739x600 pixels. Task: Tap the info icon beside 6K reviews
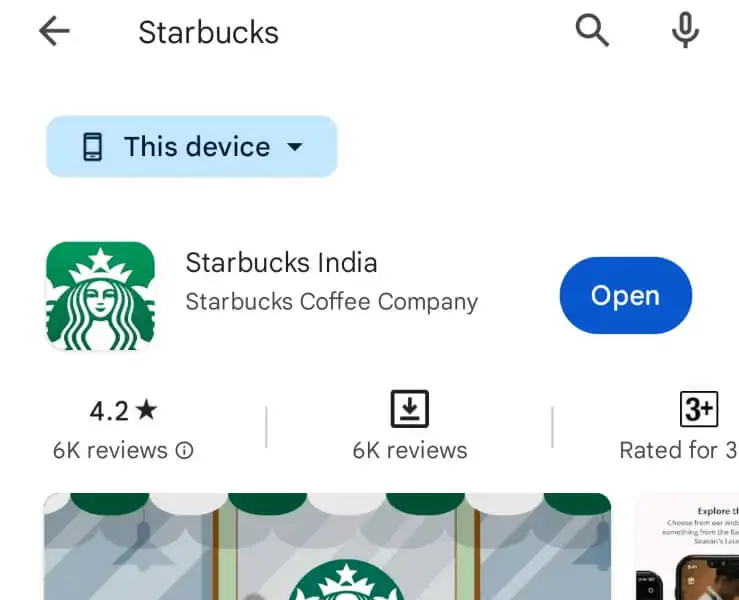[x=184, y=451]
